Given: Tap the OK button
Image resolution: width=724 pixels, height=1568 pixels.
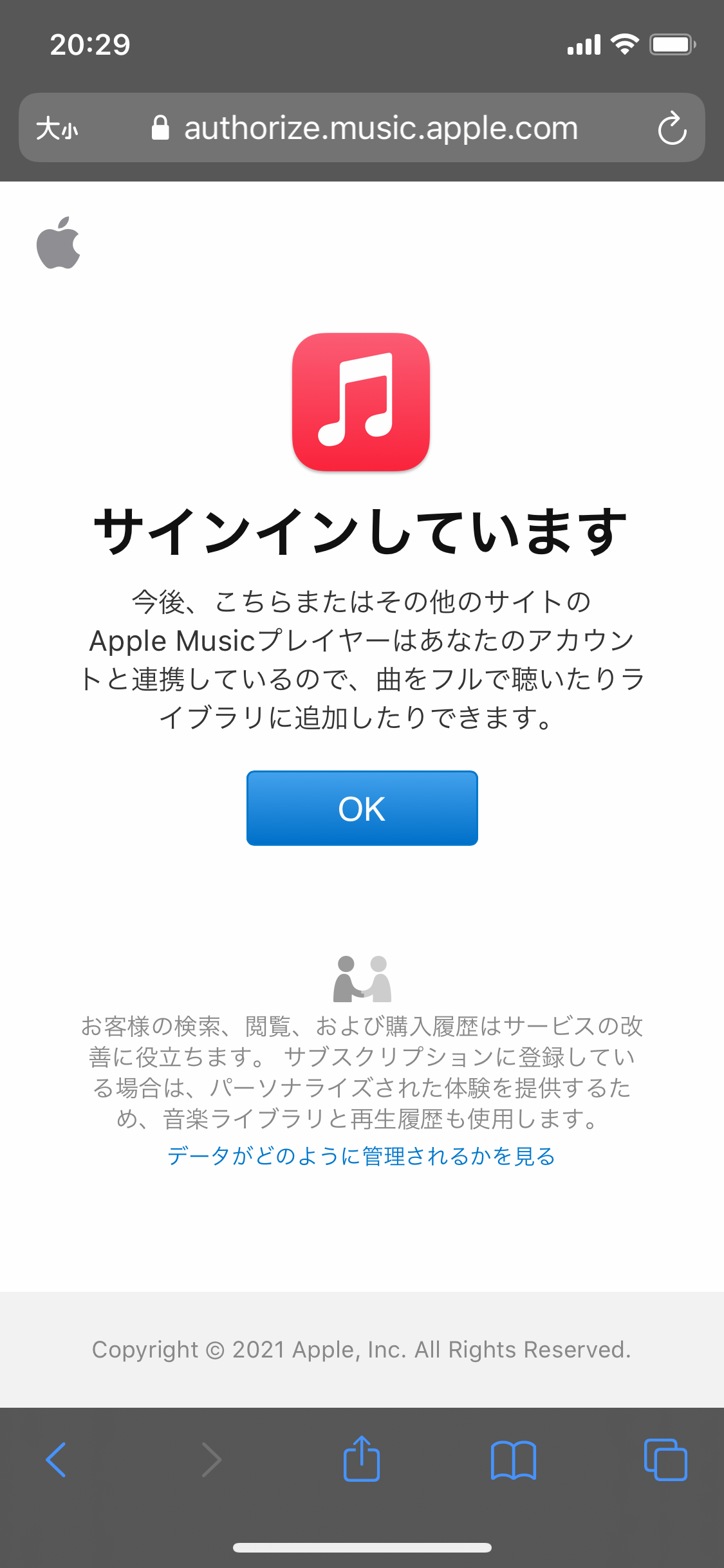Looking at the screenshot, I should point(362,808).
